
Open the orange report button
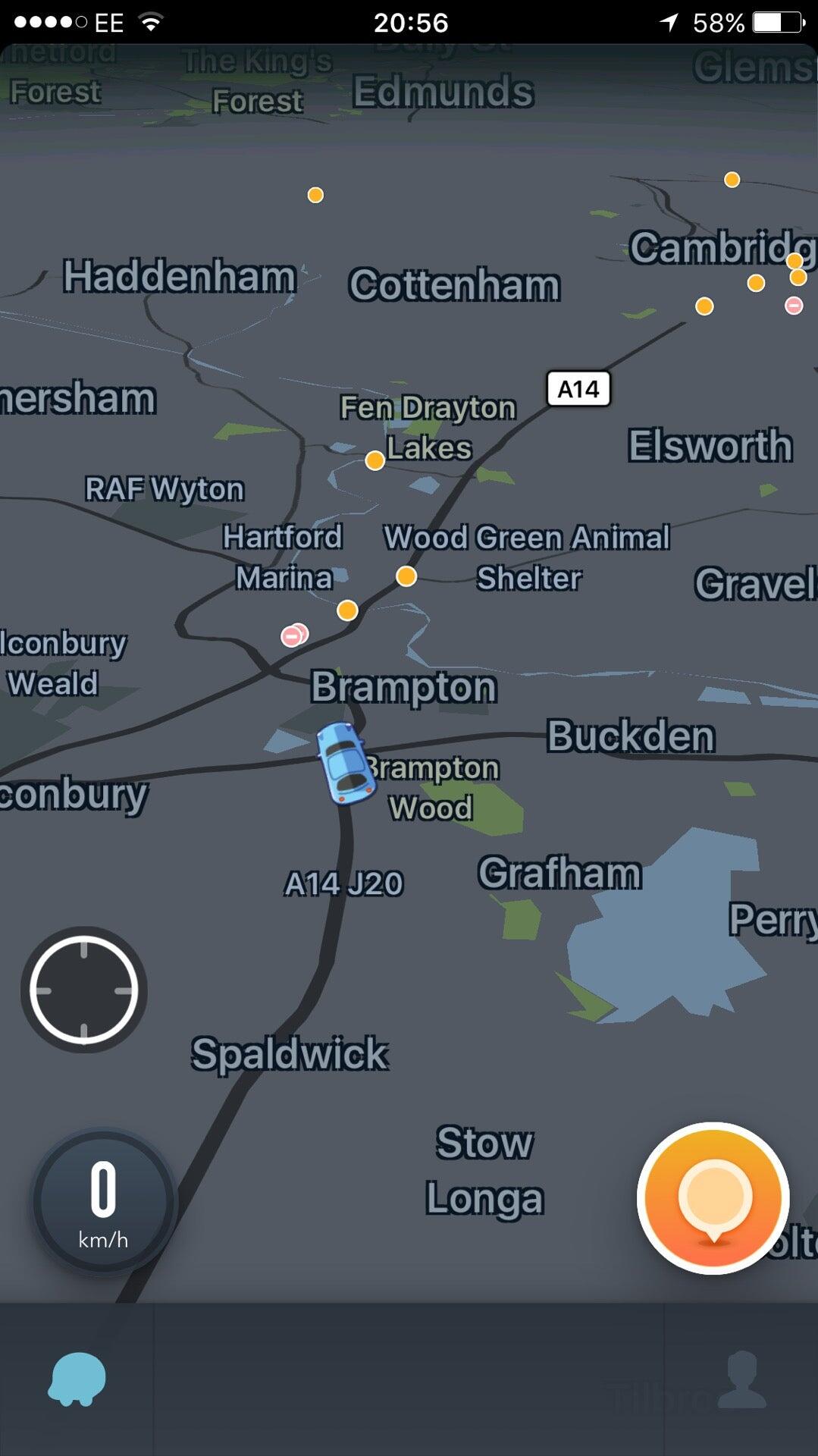[713, 1198]
